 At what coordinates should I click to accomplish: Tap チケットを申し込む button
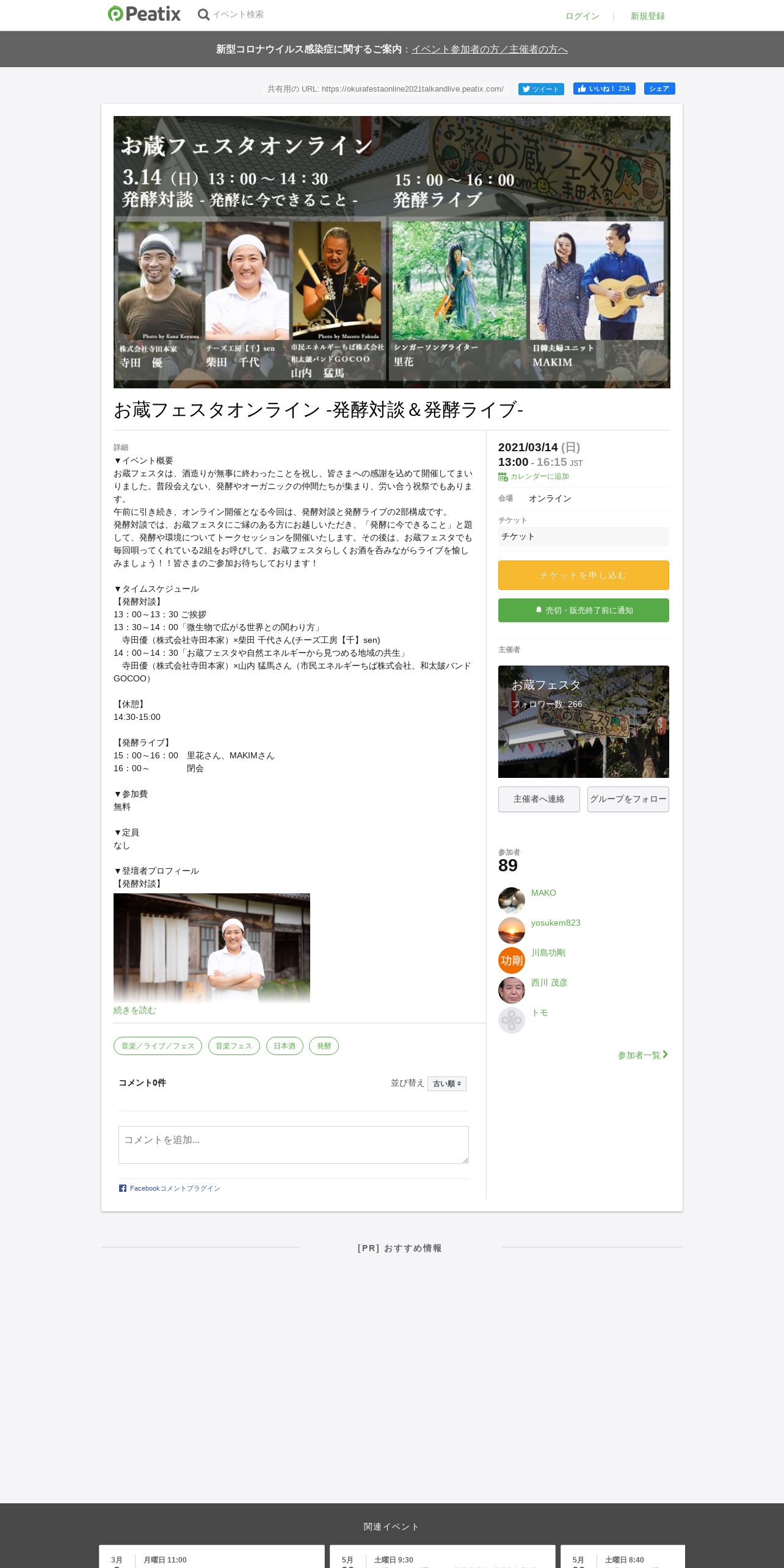click(x=583, y=575)
